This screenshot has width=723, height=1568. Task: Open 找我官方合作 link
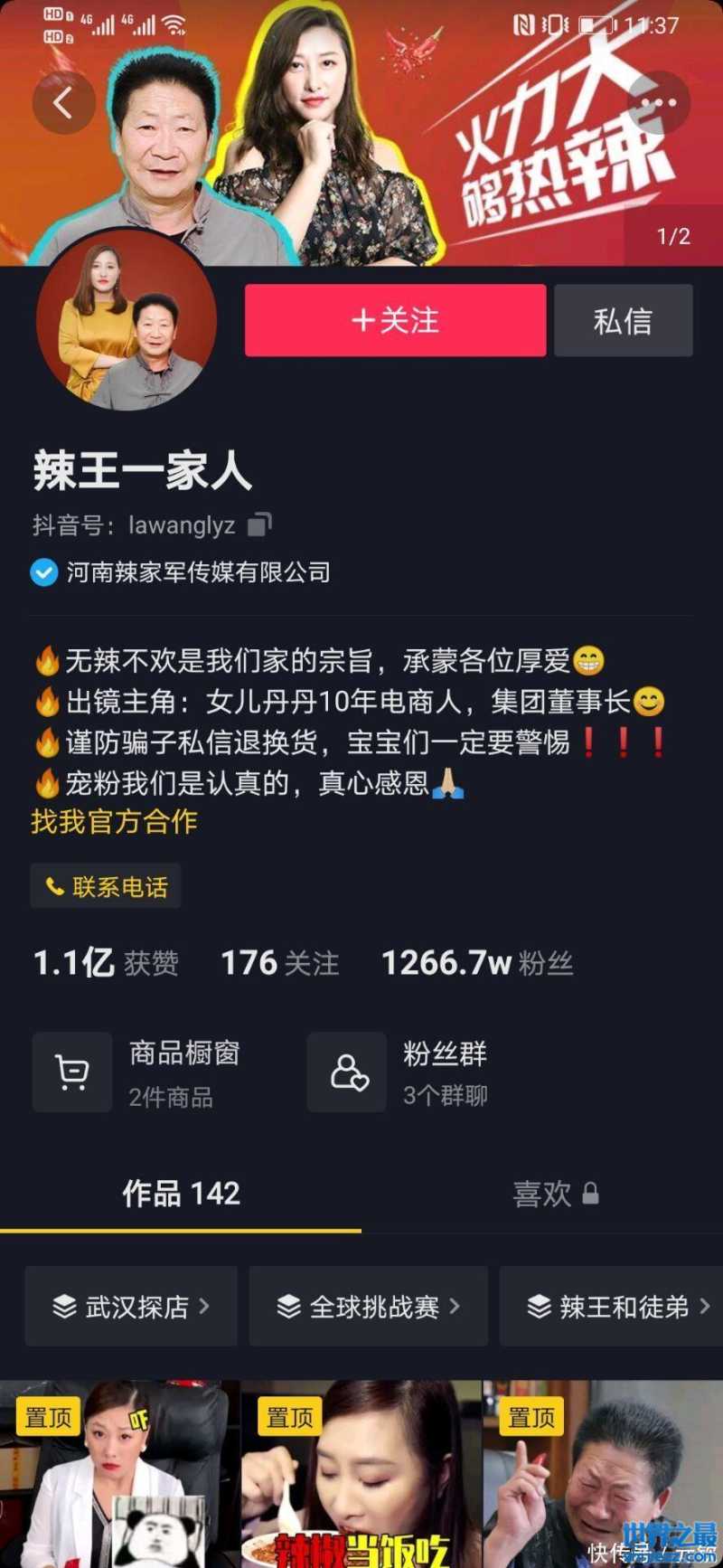(114, 821)
